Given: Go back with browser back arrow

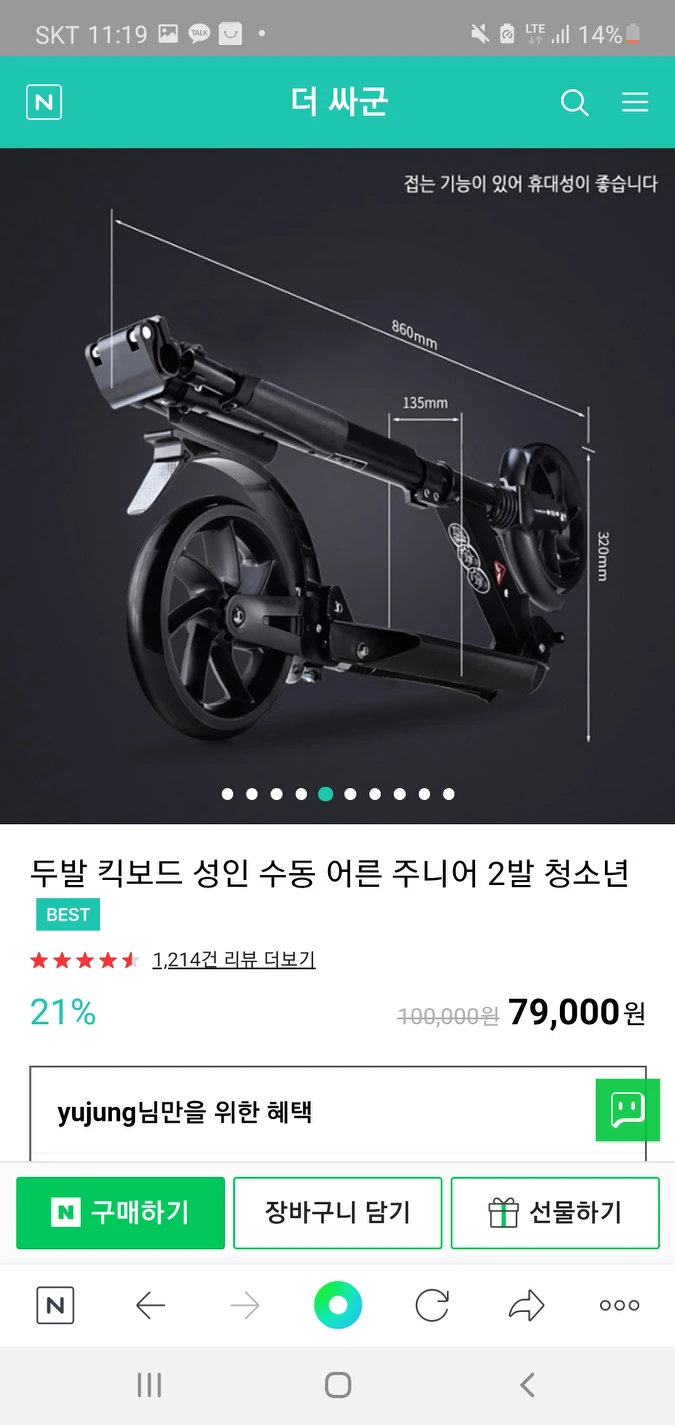Looking at the screenshot, I should coord(150,1305).
